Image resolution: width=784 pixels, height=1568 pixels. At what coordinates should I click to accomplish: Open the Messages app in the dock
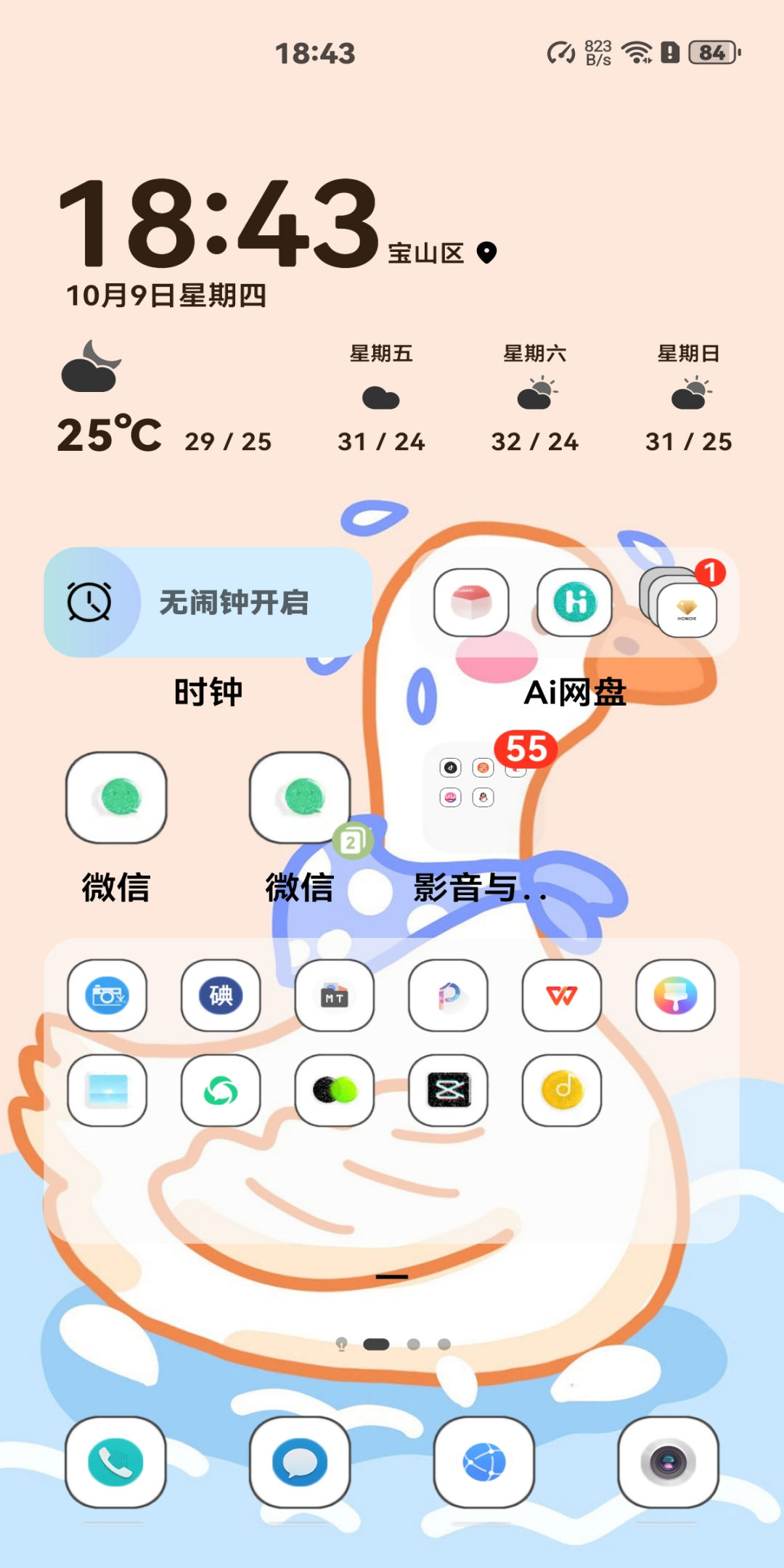[x=300, y=1462]
